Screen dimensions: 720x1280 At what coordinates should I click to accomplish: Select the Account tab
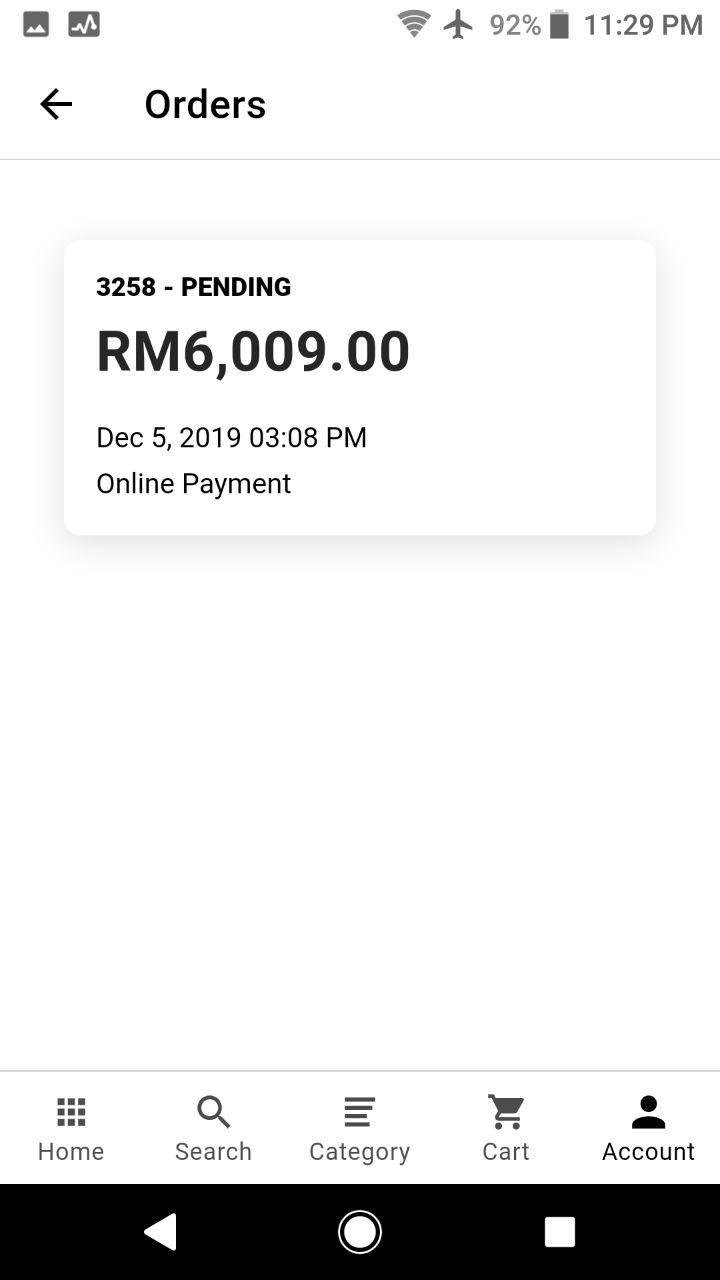coord(648,1128)
